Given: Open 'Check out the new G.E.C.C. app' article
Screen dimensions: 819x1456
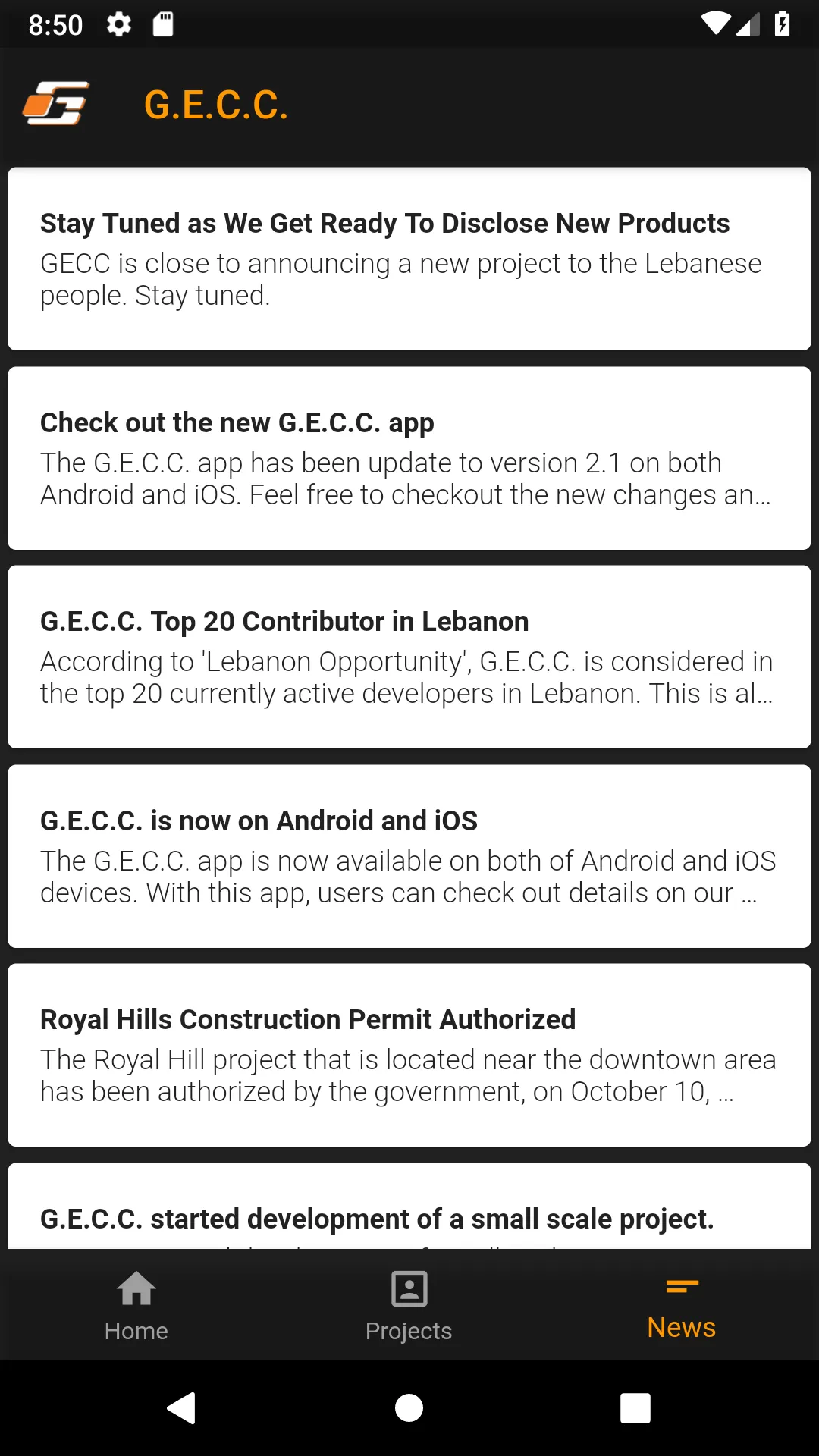Looking at the screenshot, I should [409, 458].
